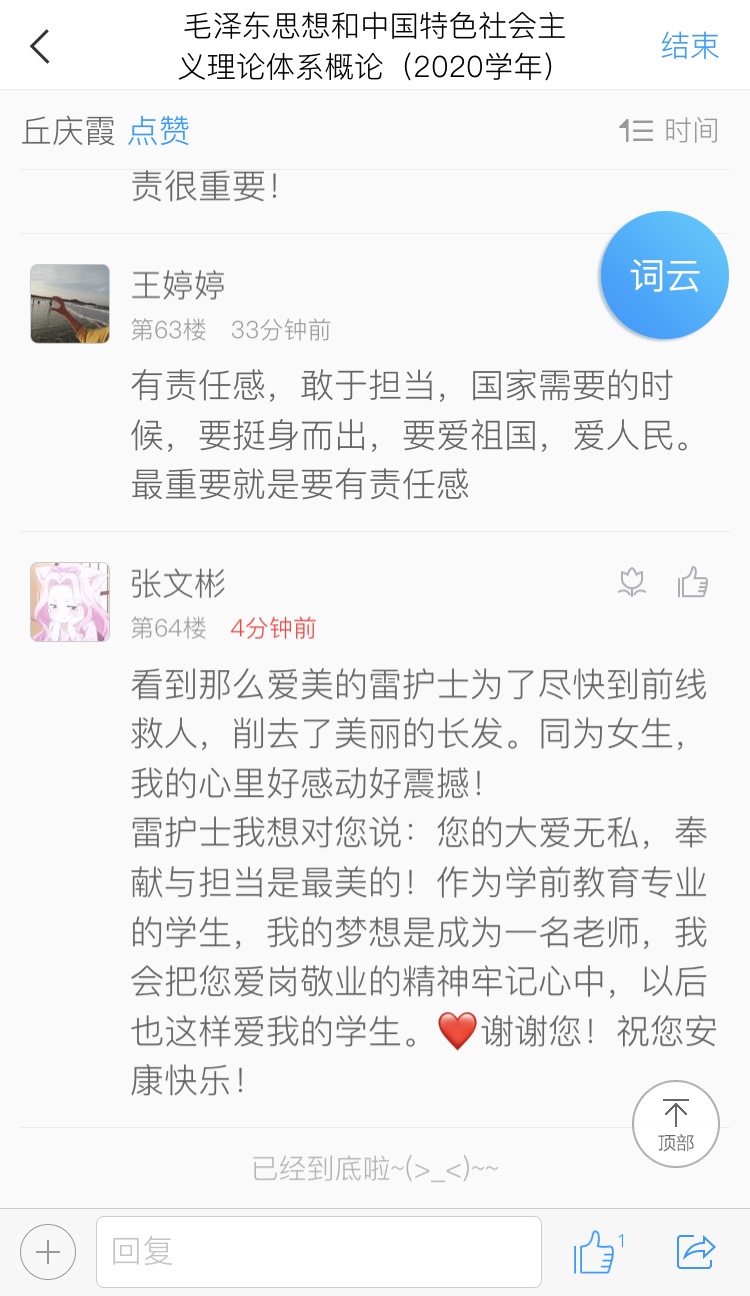Open the plus attachment button

[x=48, y=1252]
